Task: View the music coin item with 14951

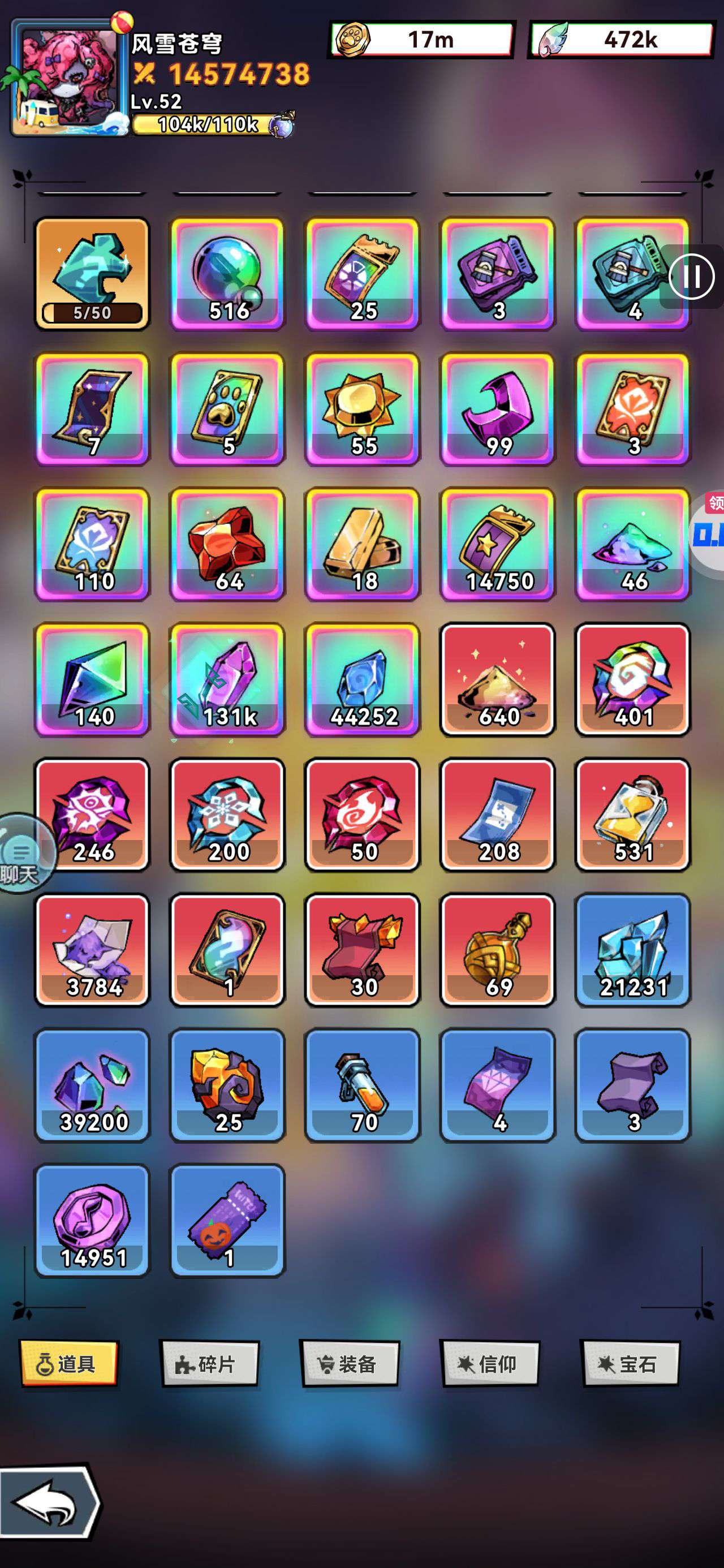Action: [92, 1220]
